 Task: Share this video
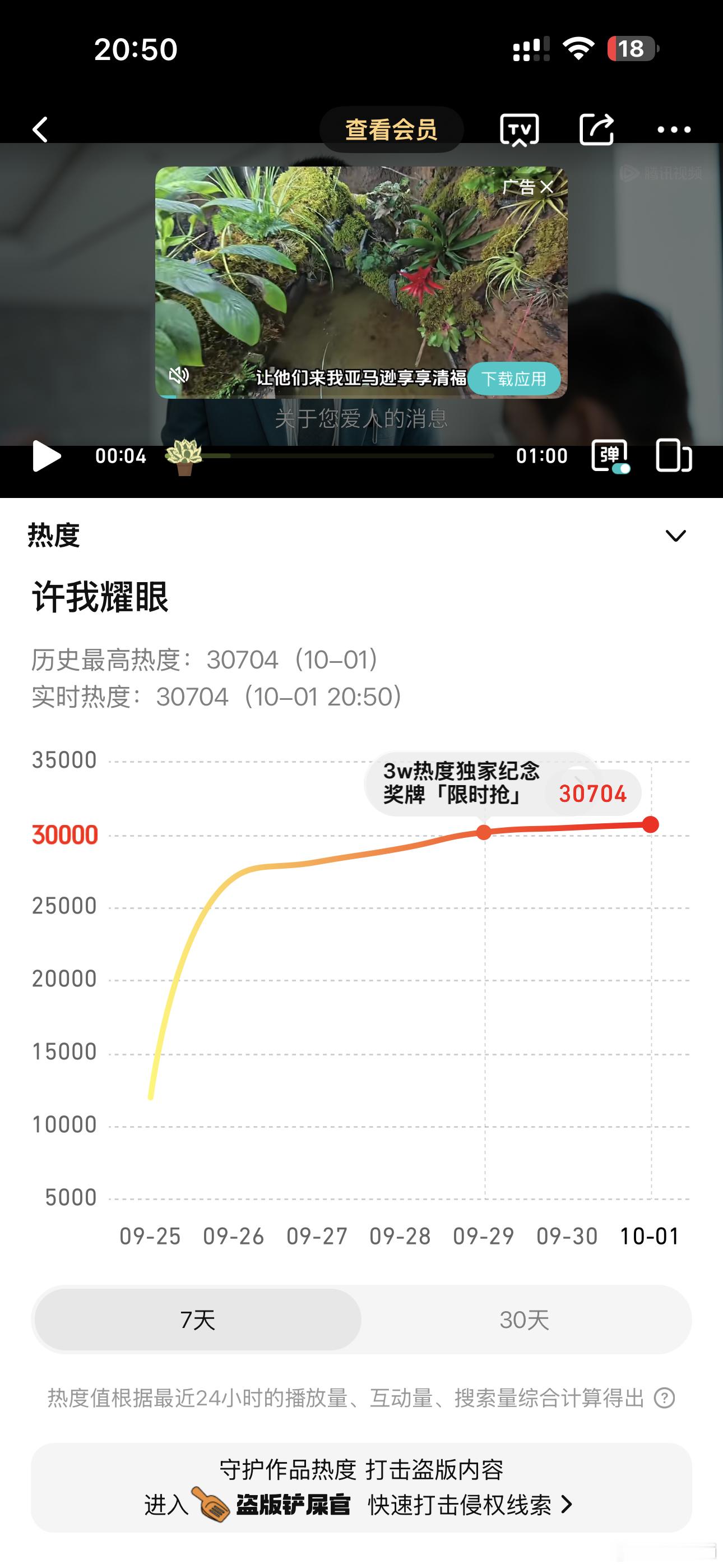[596, 130]
